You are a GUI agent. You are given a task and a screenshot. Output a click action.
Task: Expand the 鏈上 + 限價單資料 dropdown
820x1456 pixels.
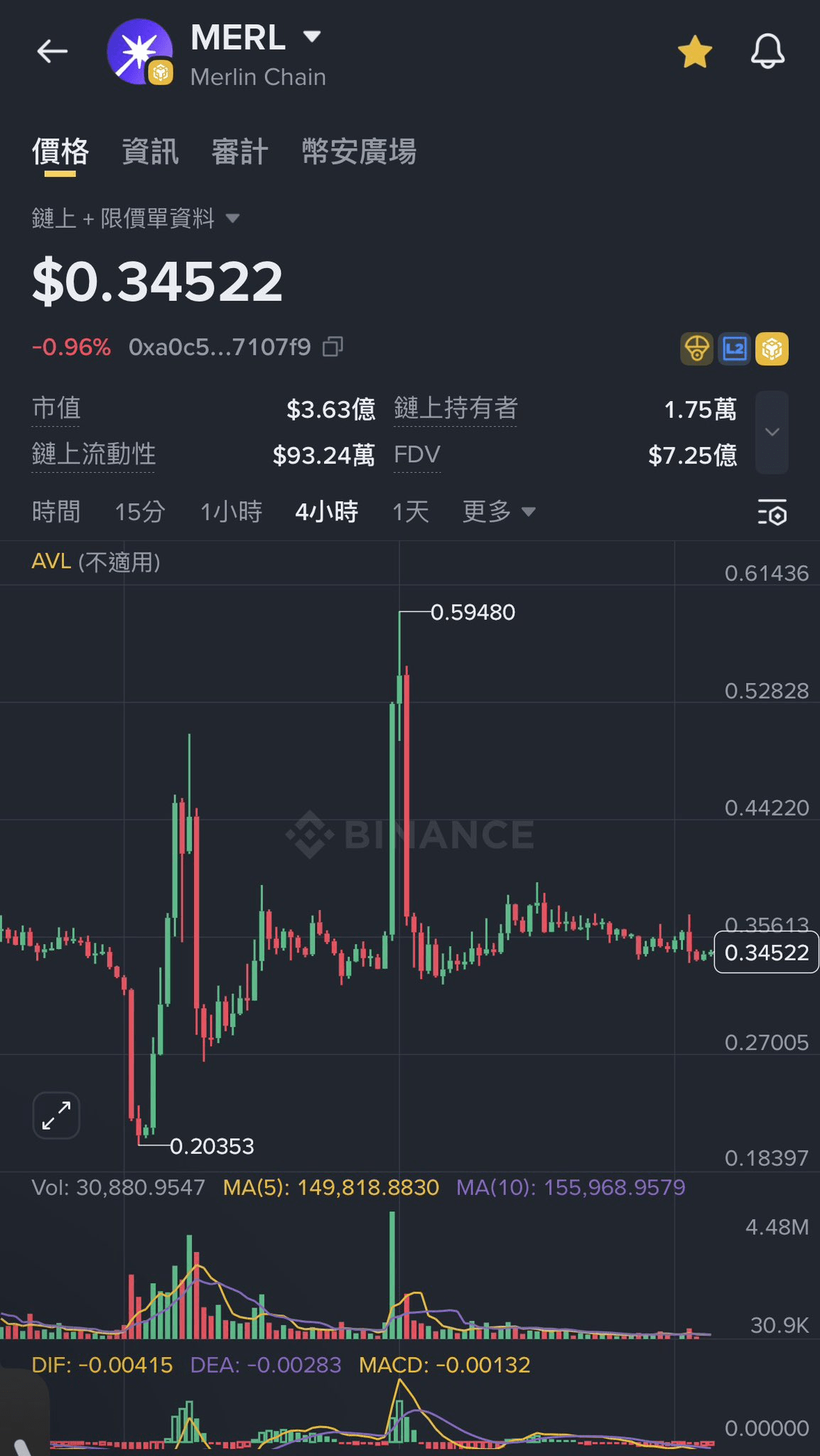point(232,218)
